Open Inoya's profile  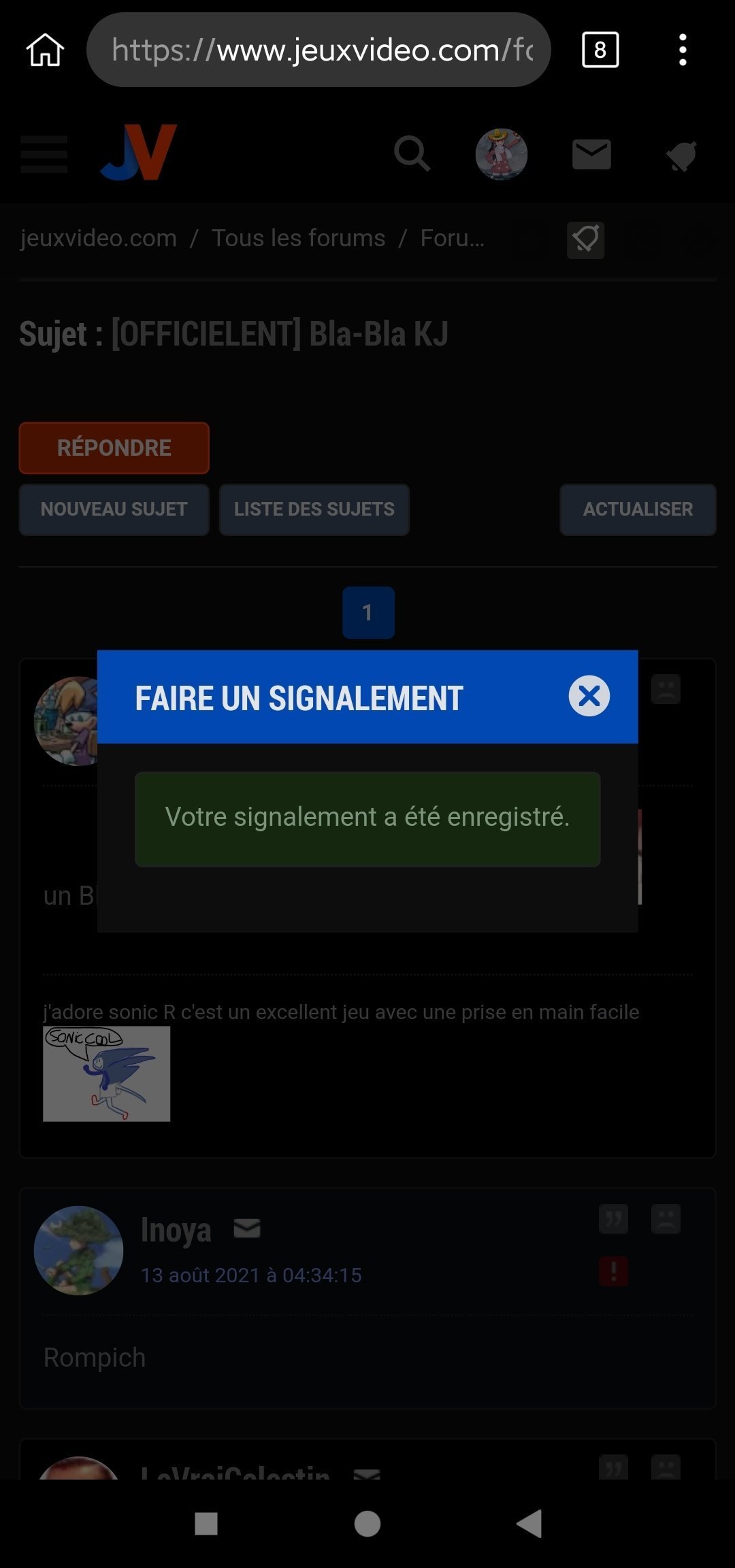pyautogui.click(x=176, y=1230)
